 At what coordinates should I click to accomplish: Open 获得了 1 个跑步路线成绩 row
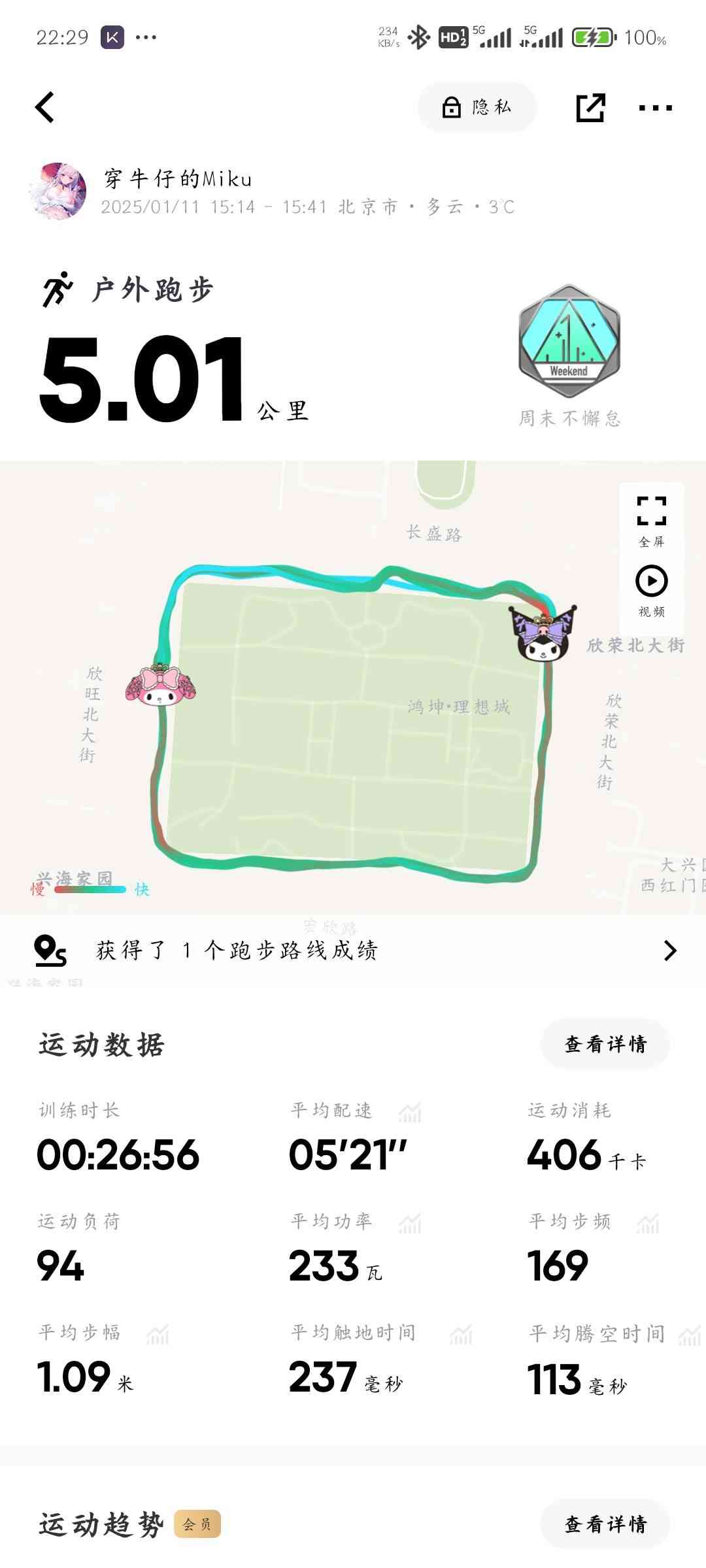coord(353,950)
